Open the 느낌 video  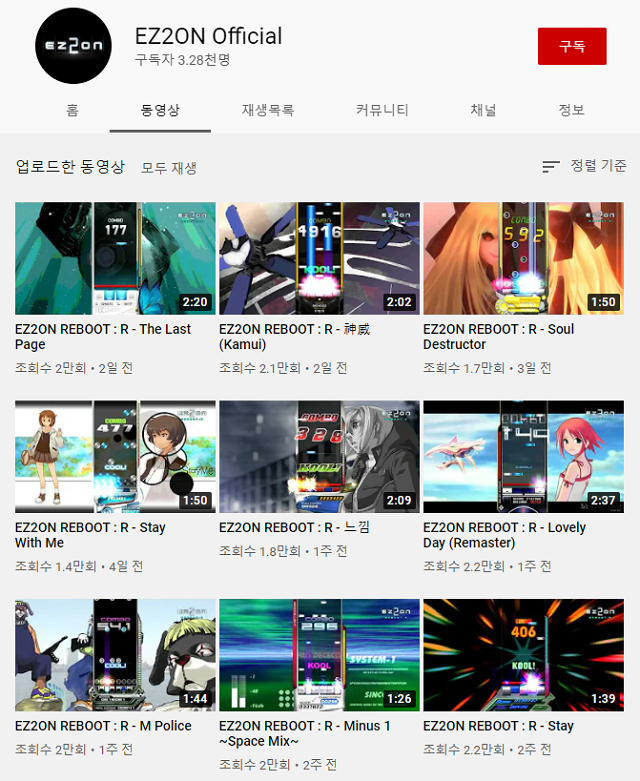pos(319,457)
